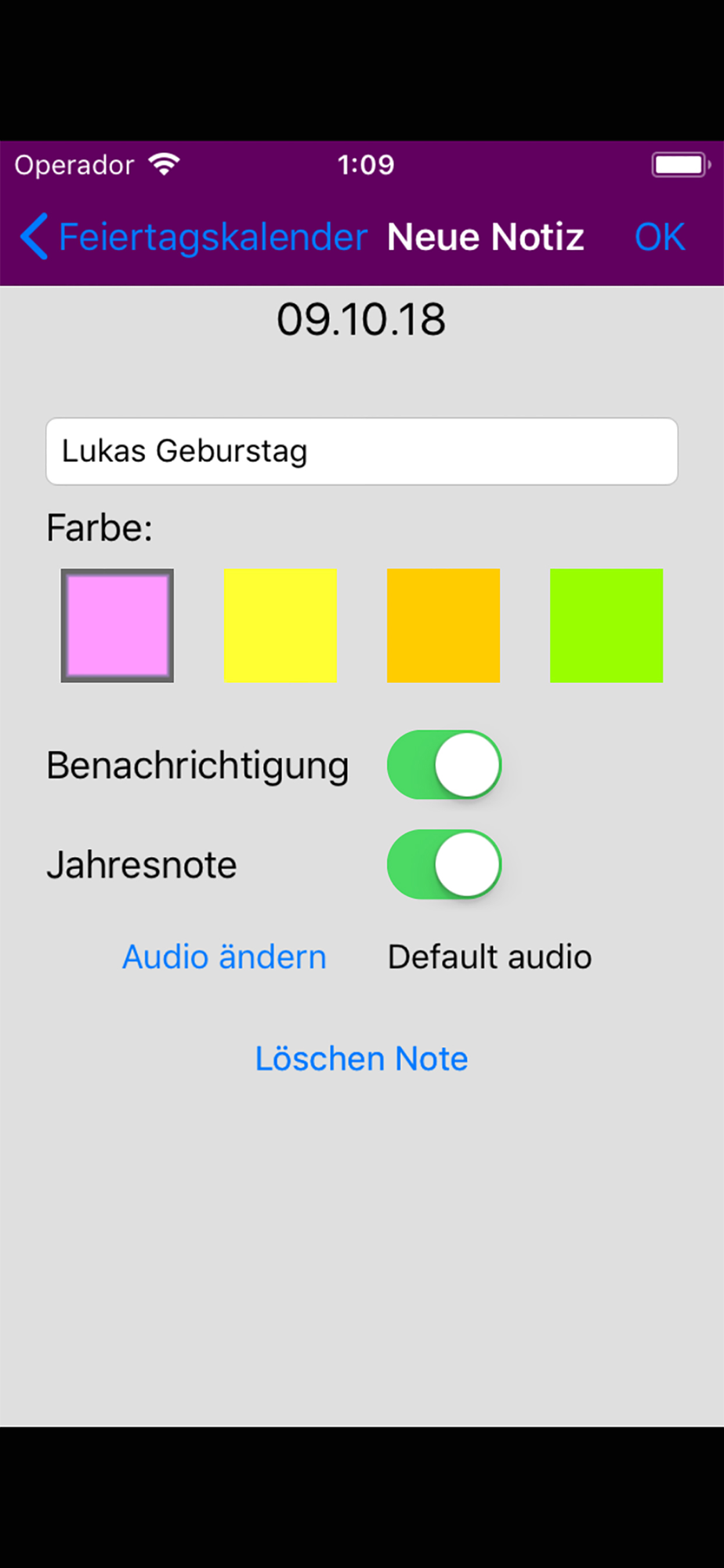
Task: Delete note via Löschen Note
Action: point(362,1059)
